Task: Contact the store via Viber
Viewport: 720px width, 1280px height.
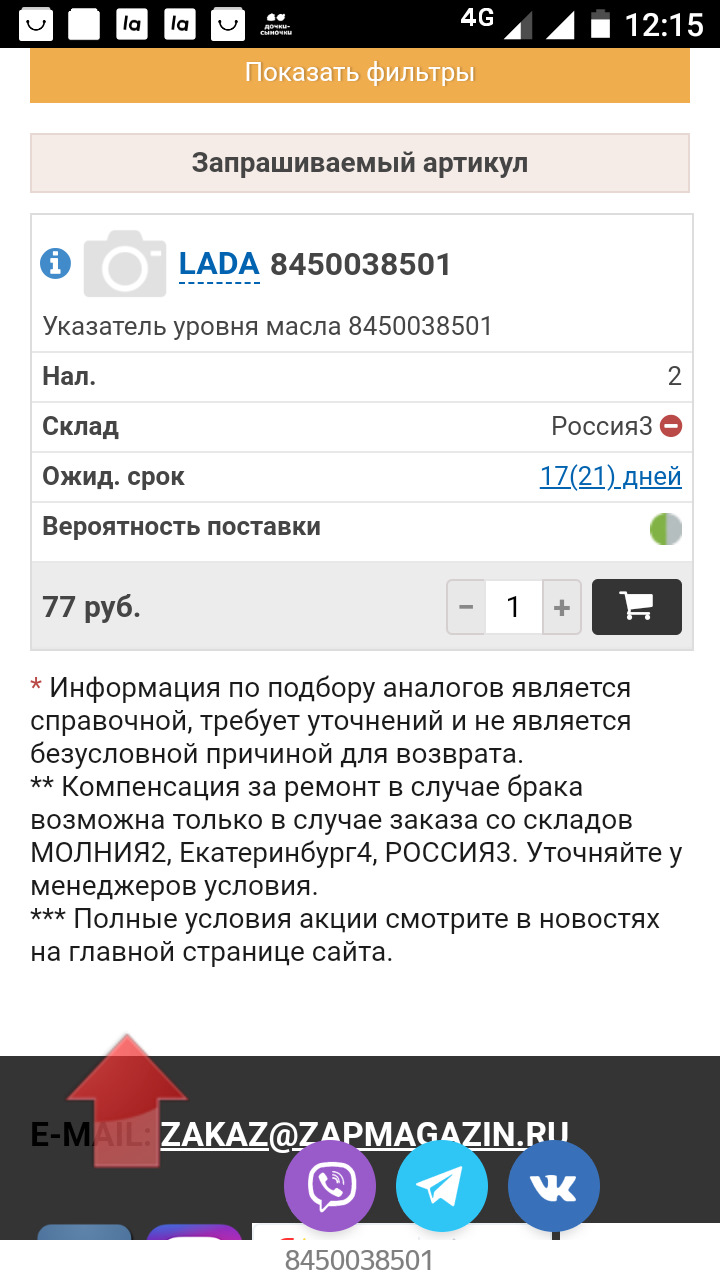Action: [330, 1187]
